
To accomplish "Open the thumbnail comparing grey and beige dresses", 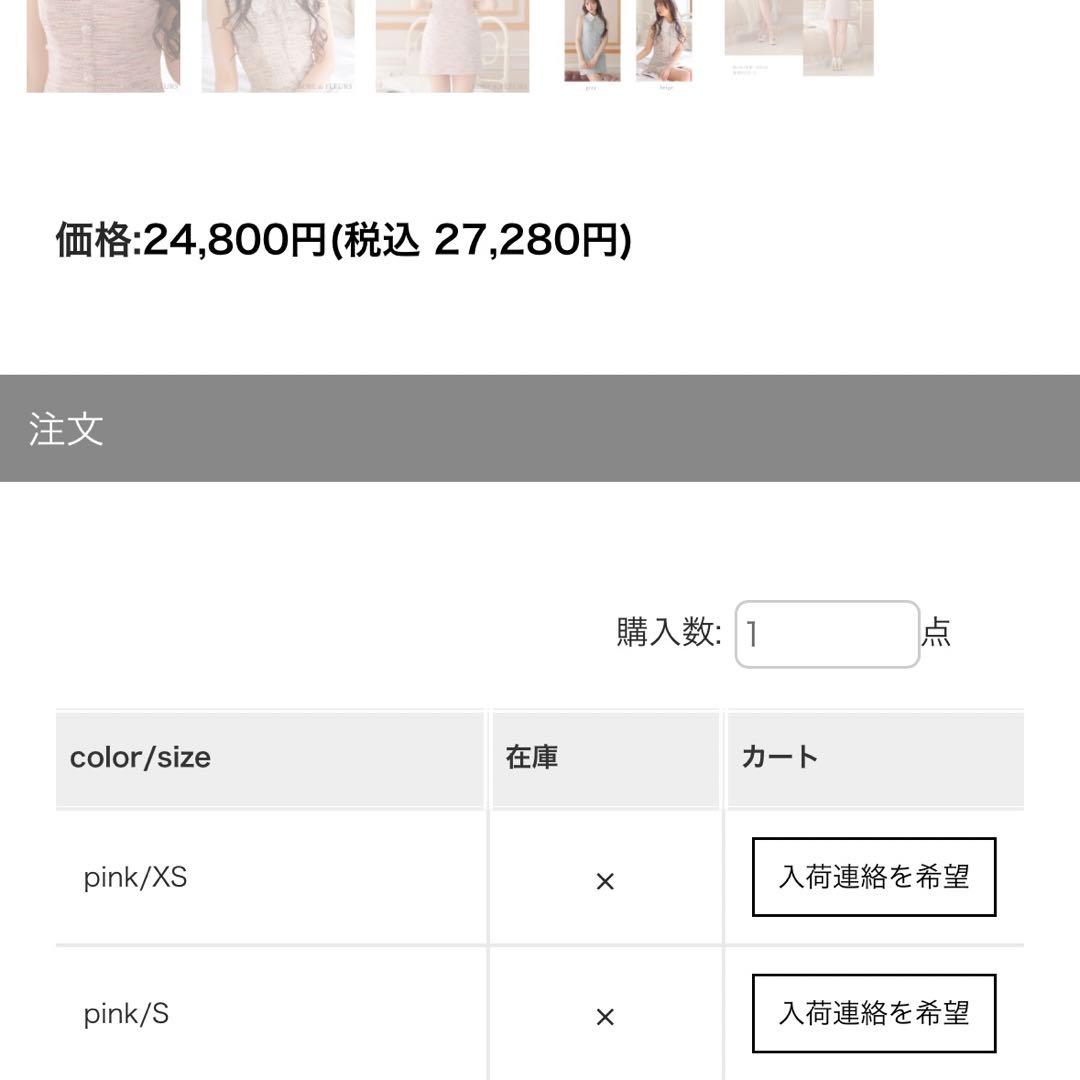I will 627,44.
